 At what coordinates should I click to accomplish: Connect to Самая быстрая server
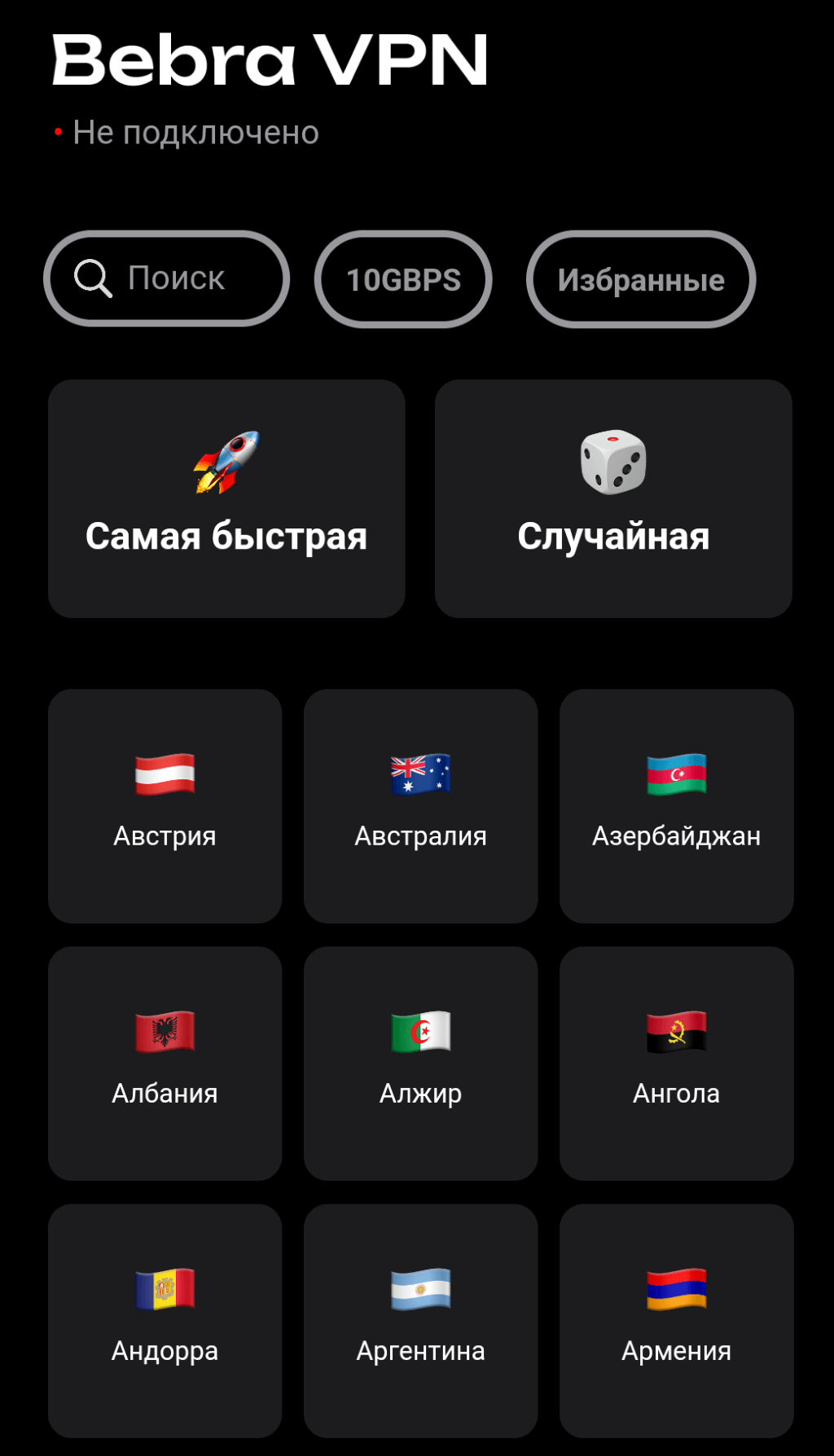(x=226, y=498)
